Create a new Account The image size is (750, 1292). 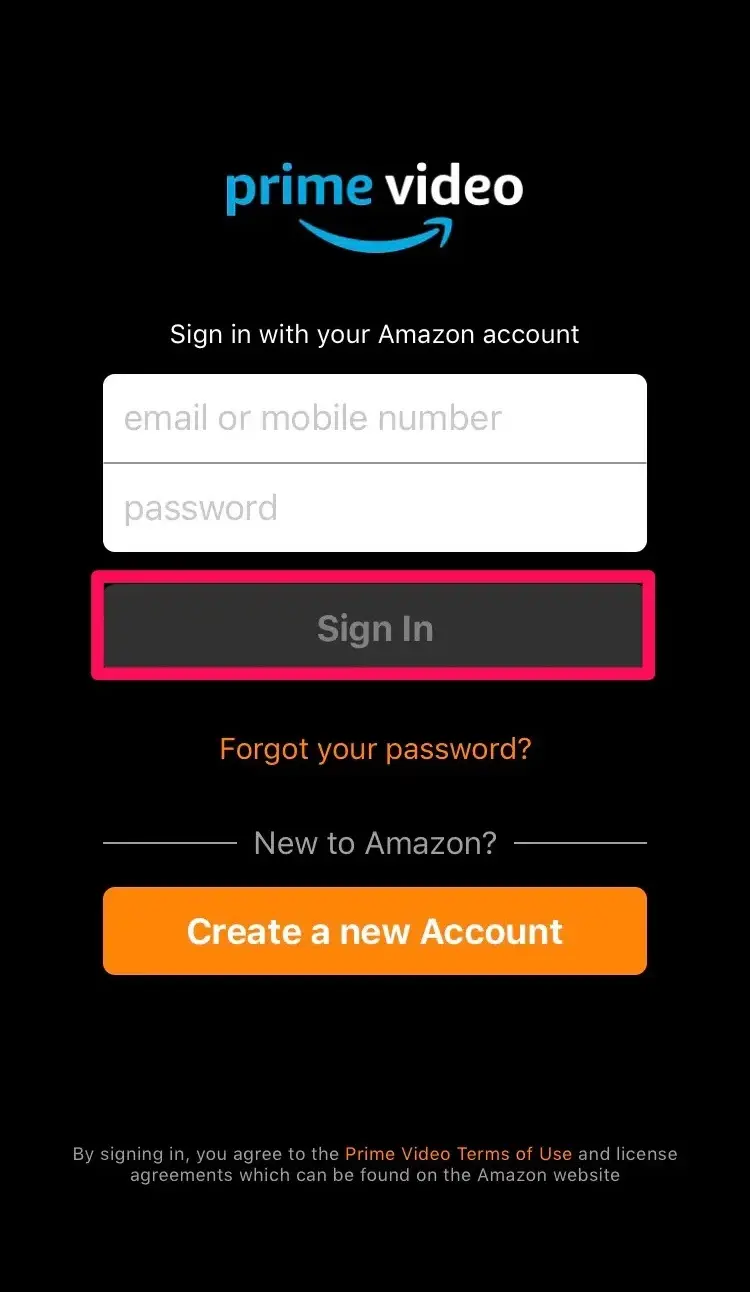375,931
